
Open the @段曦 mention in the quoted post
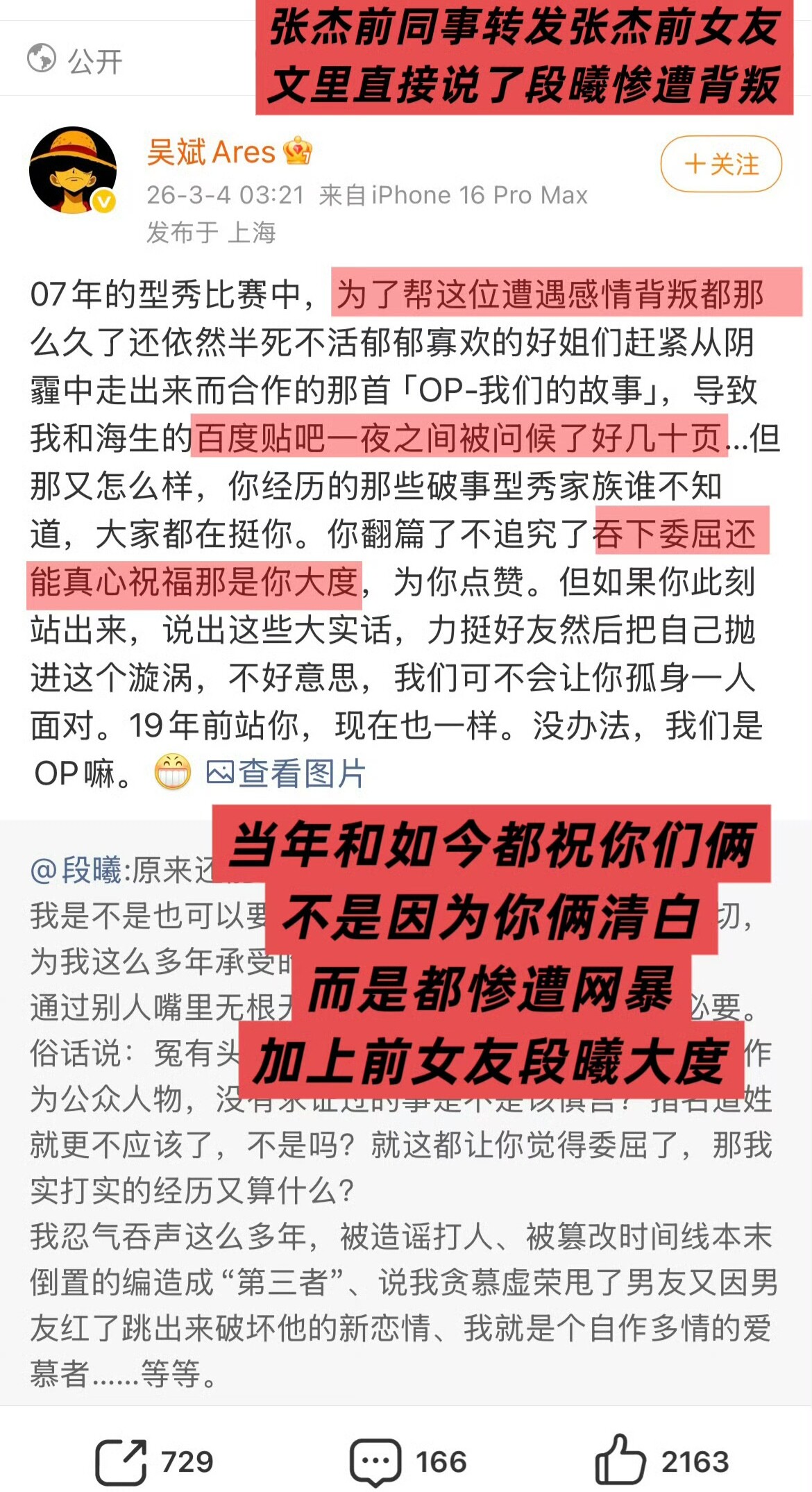click(76, 870)
